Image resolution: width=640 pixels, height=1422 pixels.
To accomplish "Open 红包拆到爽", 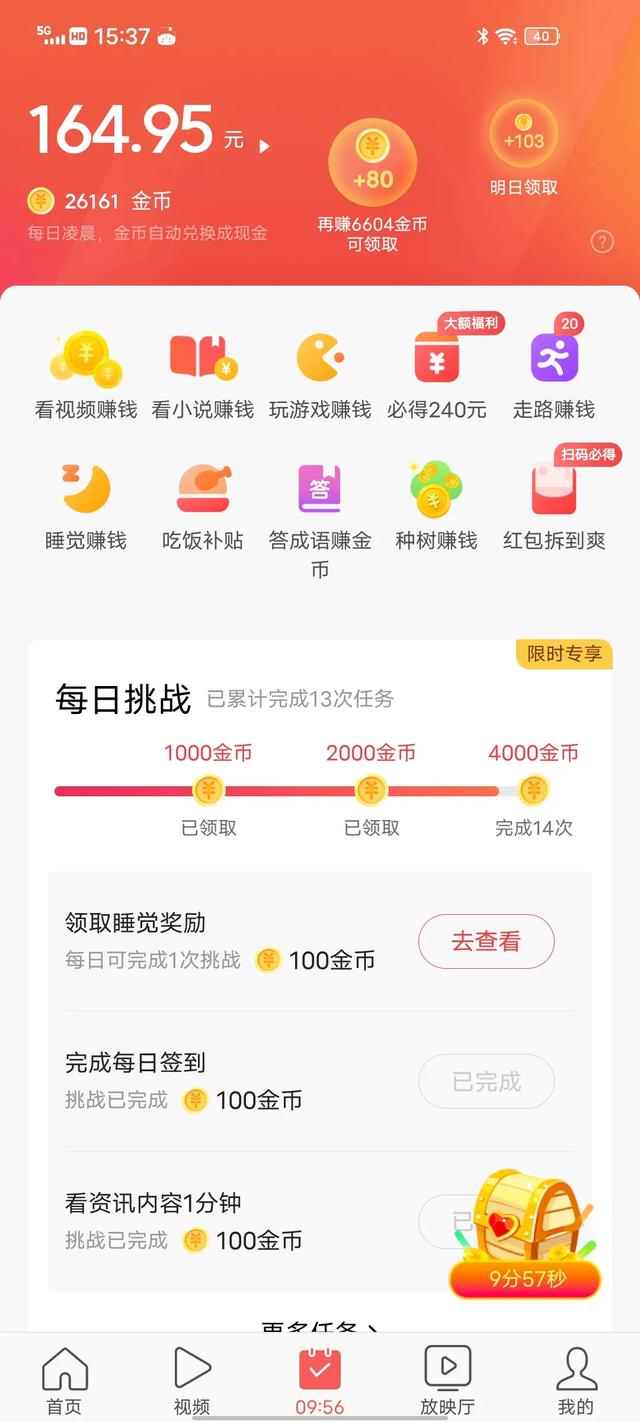I will click(554, 506).
